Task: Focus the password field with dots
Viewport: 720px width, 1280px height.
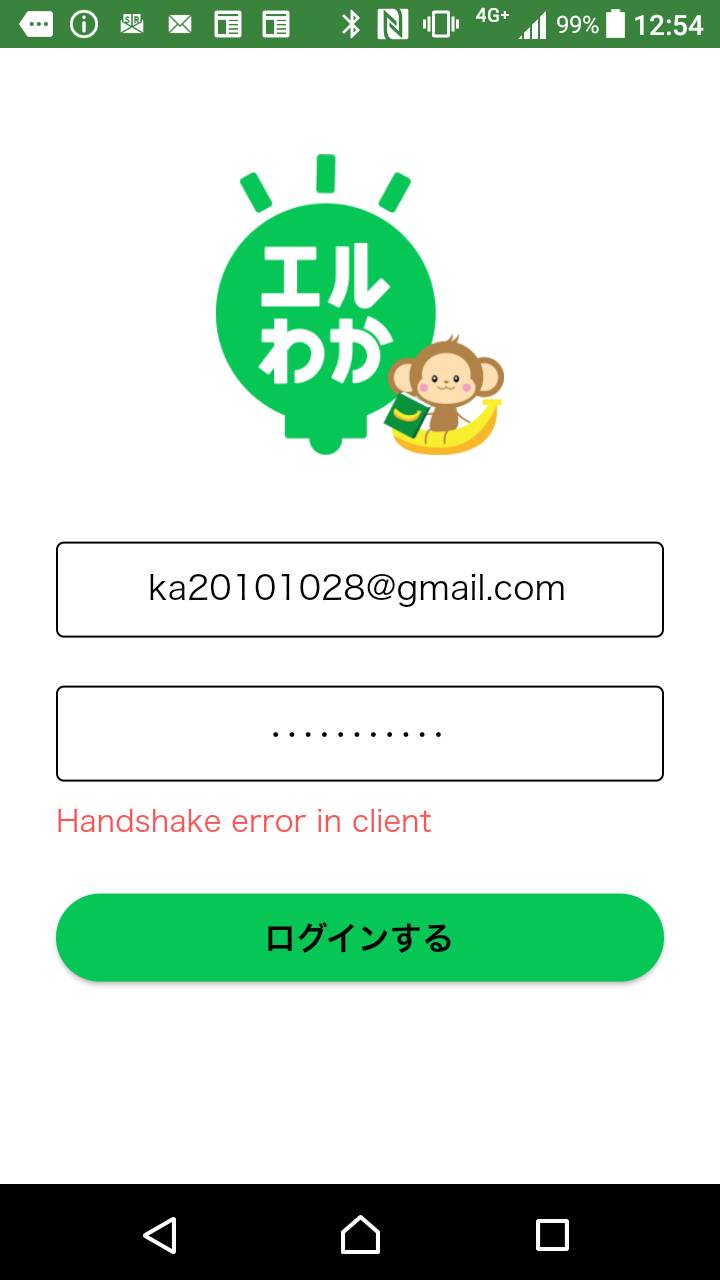Action: [x=360, y=733]
